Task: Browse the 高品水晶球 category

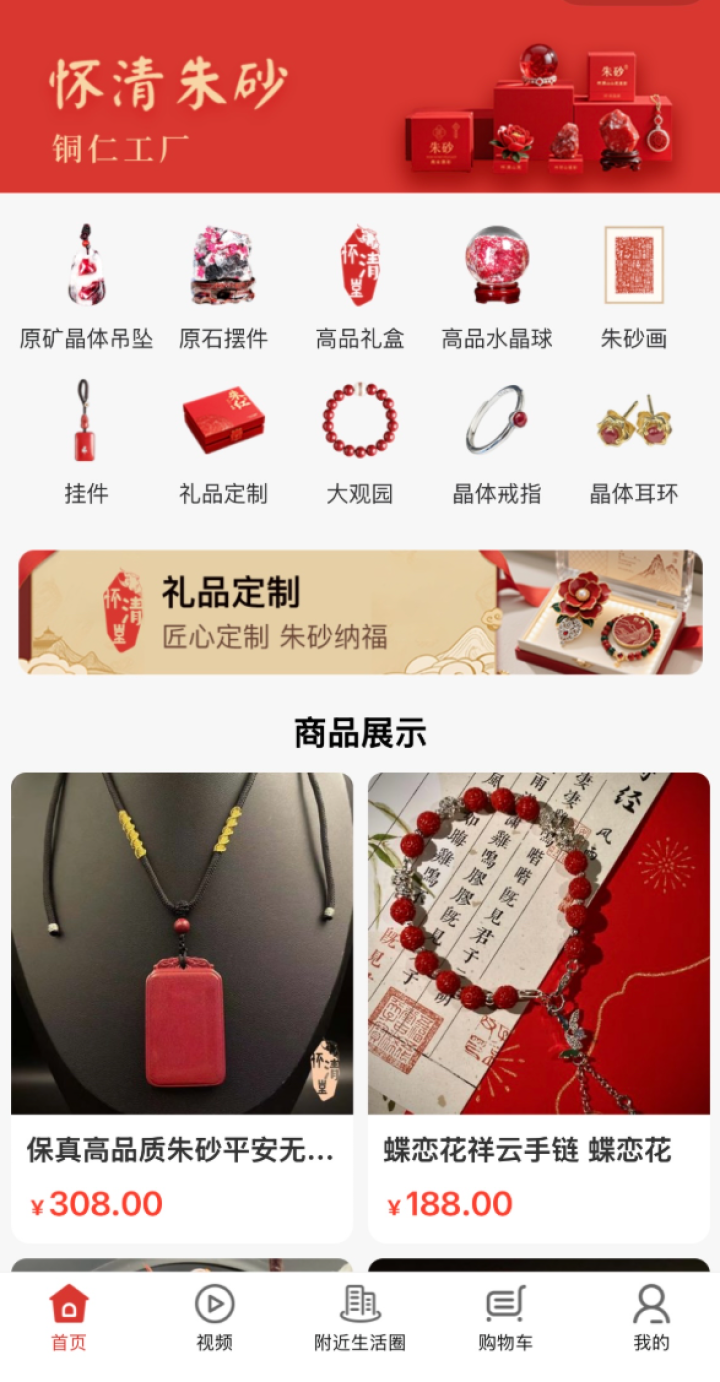Action: coord(497,285)
